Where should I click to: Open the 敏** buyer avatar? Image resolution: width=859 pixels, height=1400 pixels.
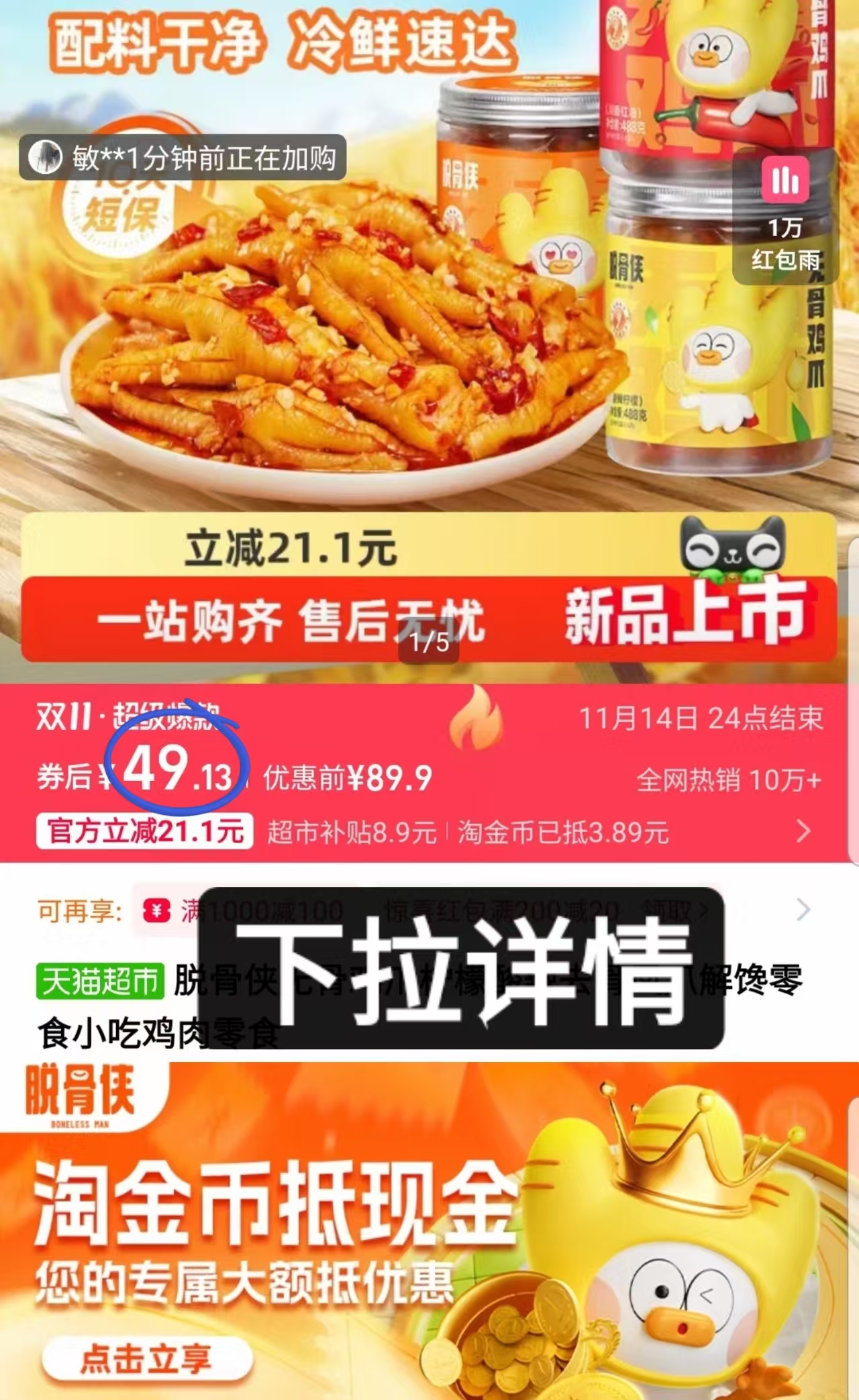coord(46,156)
